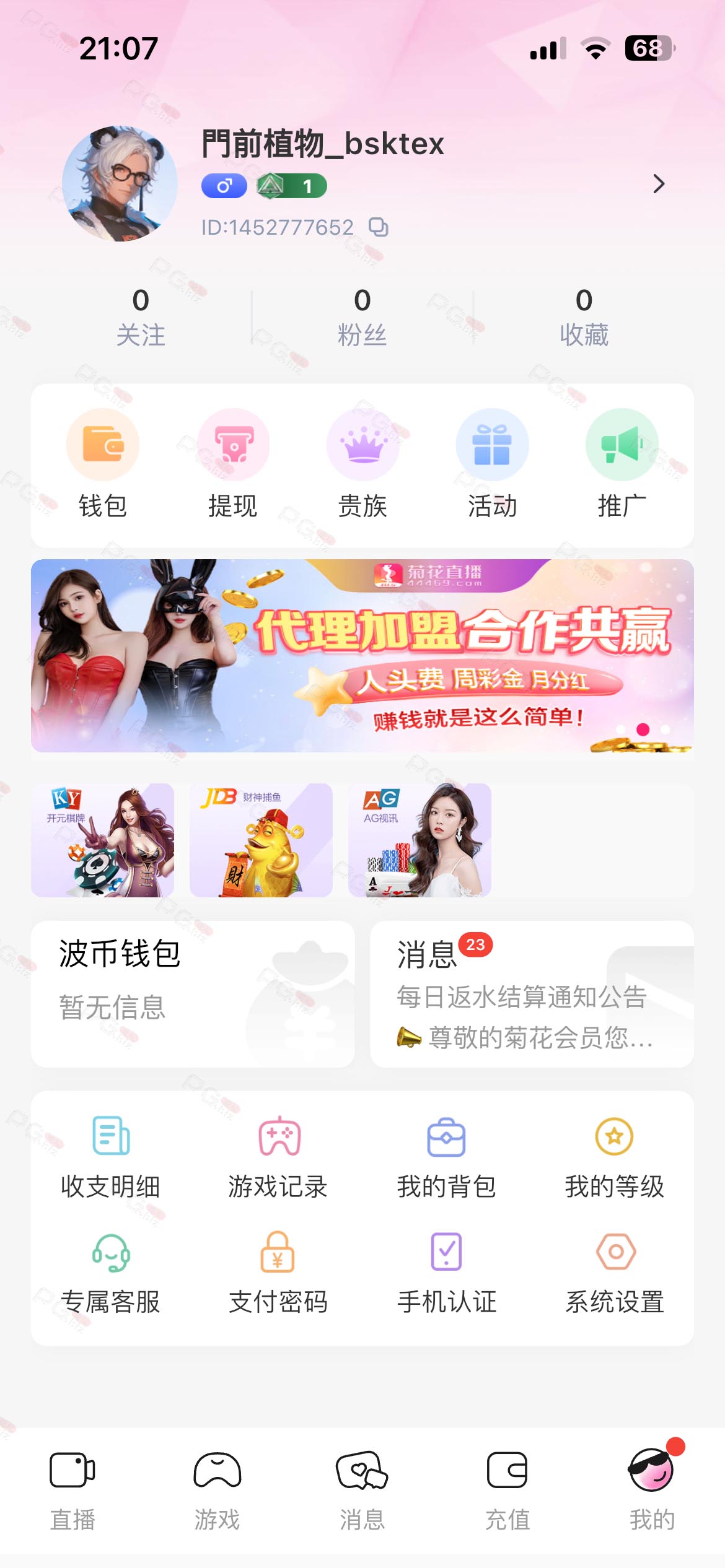Switch to the 充值 recharge tab
This screenshot has height=1568, width=725.
pyautogui.click(x=507, y=1489)
